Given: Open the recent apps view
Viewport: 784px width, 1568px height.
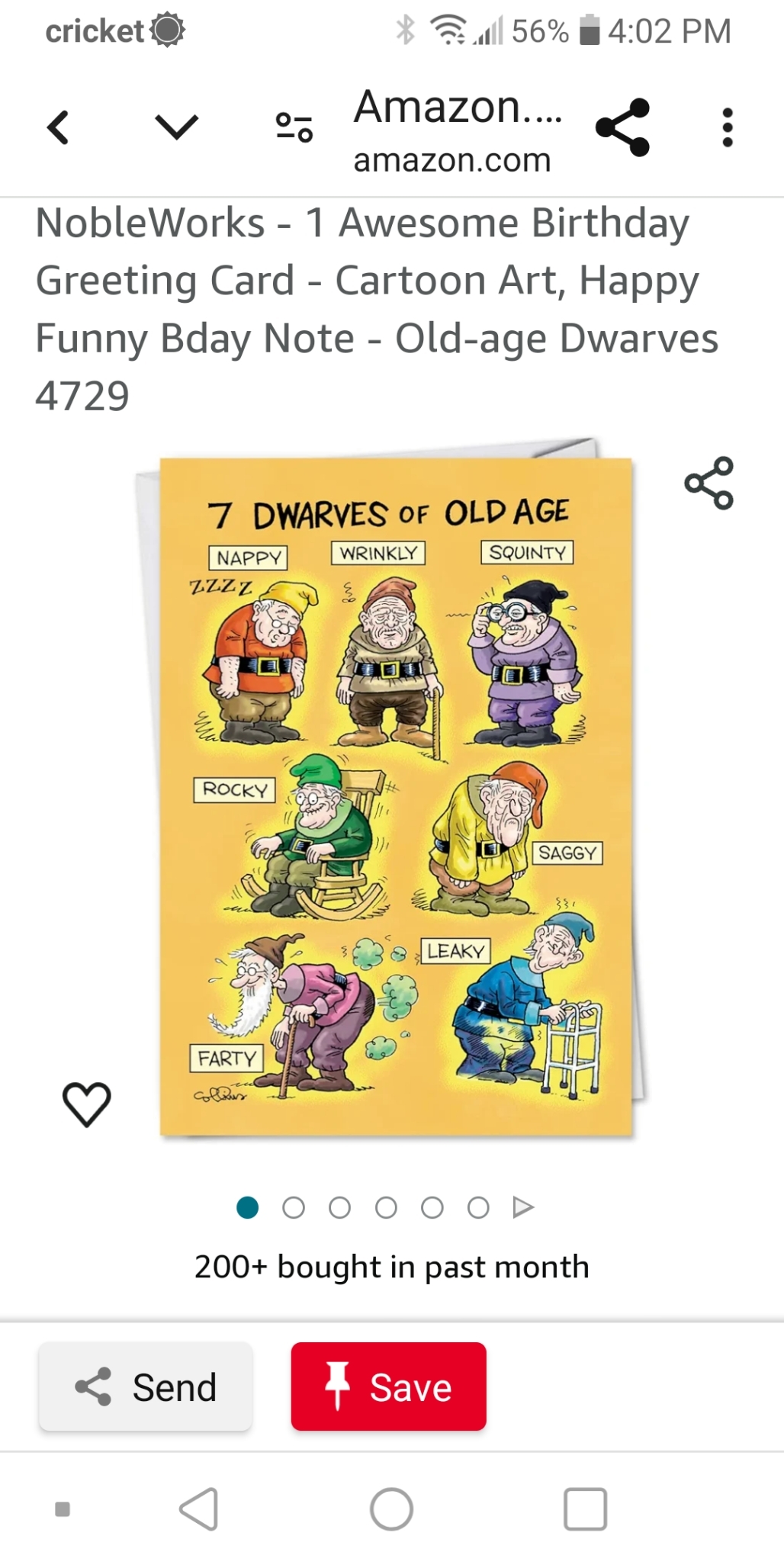Looking at the screenshot, I should pos(586,1509).
